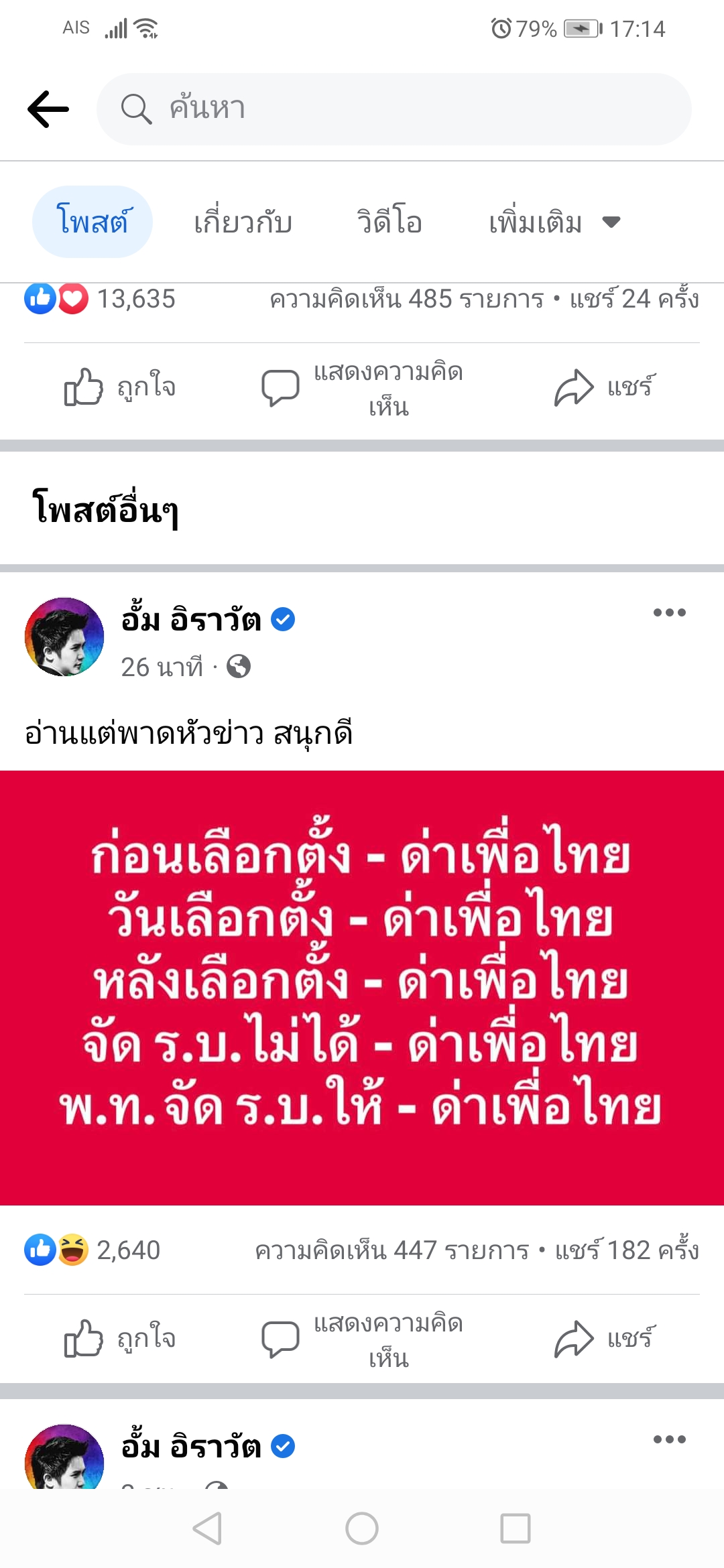Share the post with 182 shares
Viewport: 724px width, 1568px height.
pyautogui.click(x=603, y=1339)
